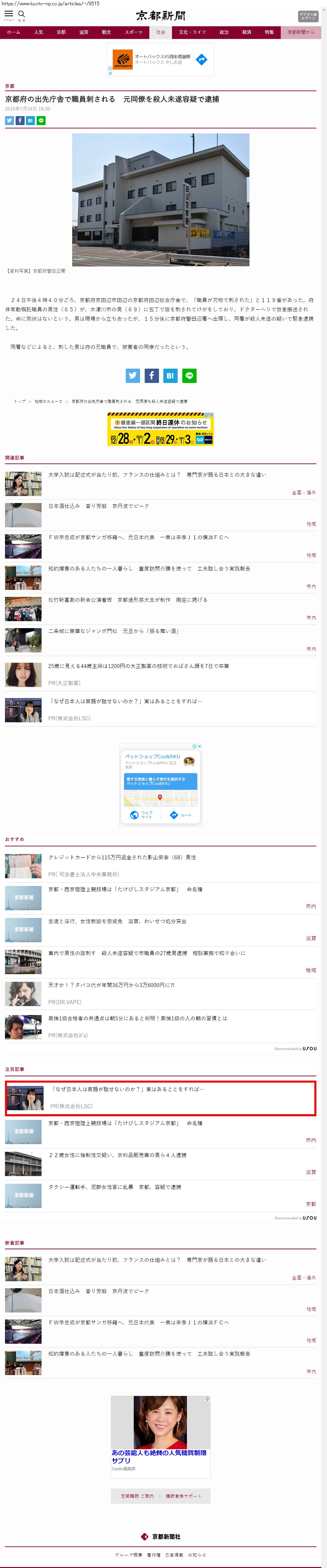Open the search icon in the header
Screen dimensions: 327x1568
(x=21, y=14)
